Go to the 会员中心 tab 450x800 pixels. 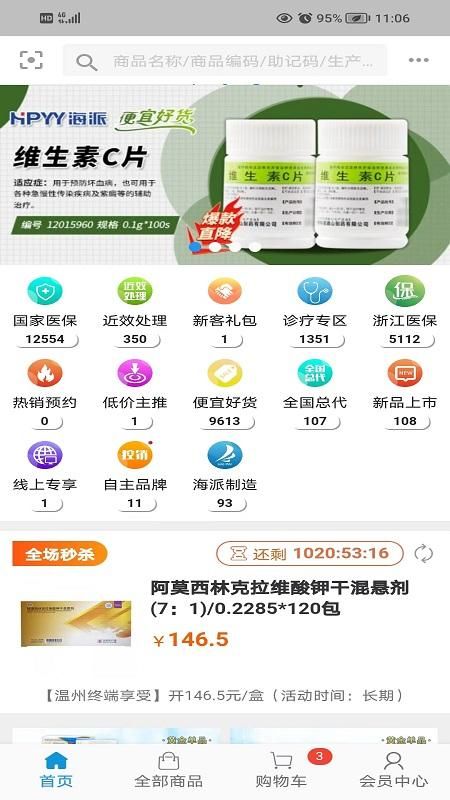pyautogui.click(x=393, y=770)
